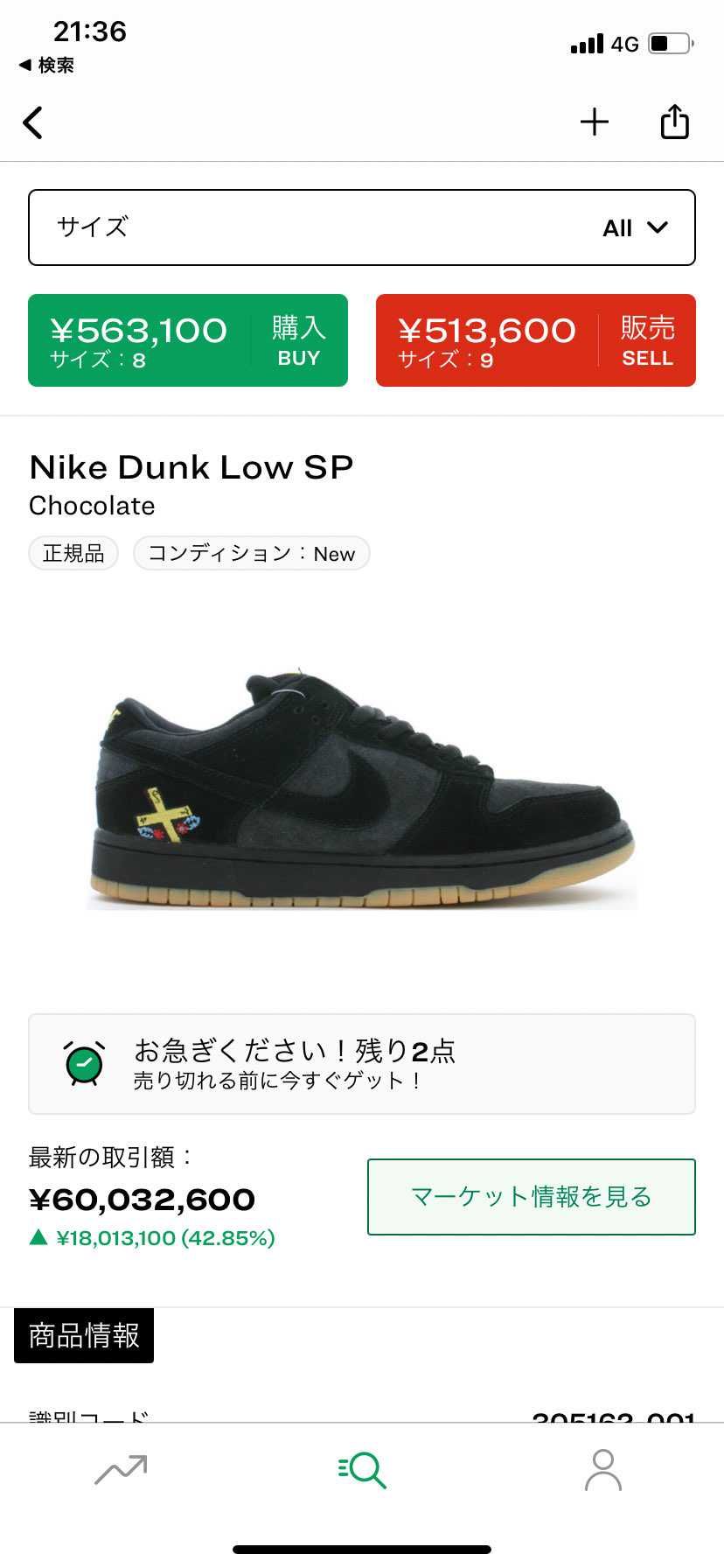Open the account profile tab
The image size is (724, 1568).
point(603,1470)
